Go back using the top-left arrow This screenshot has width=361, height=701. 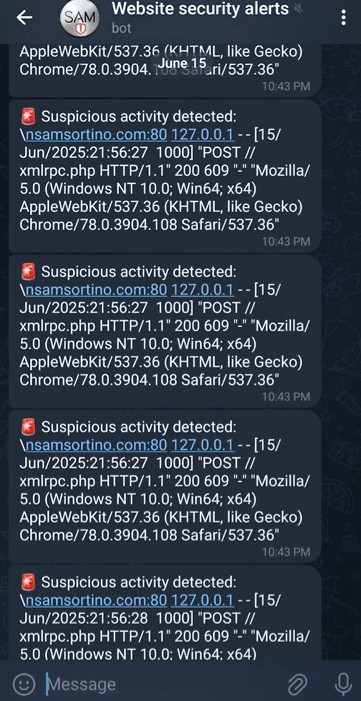25,18
